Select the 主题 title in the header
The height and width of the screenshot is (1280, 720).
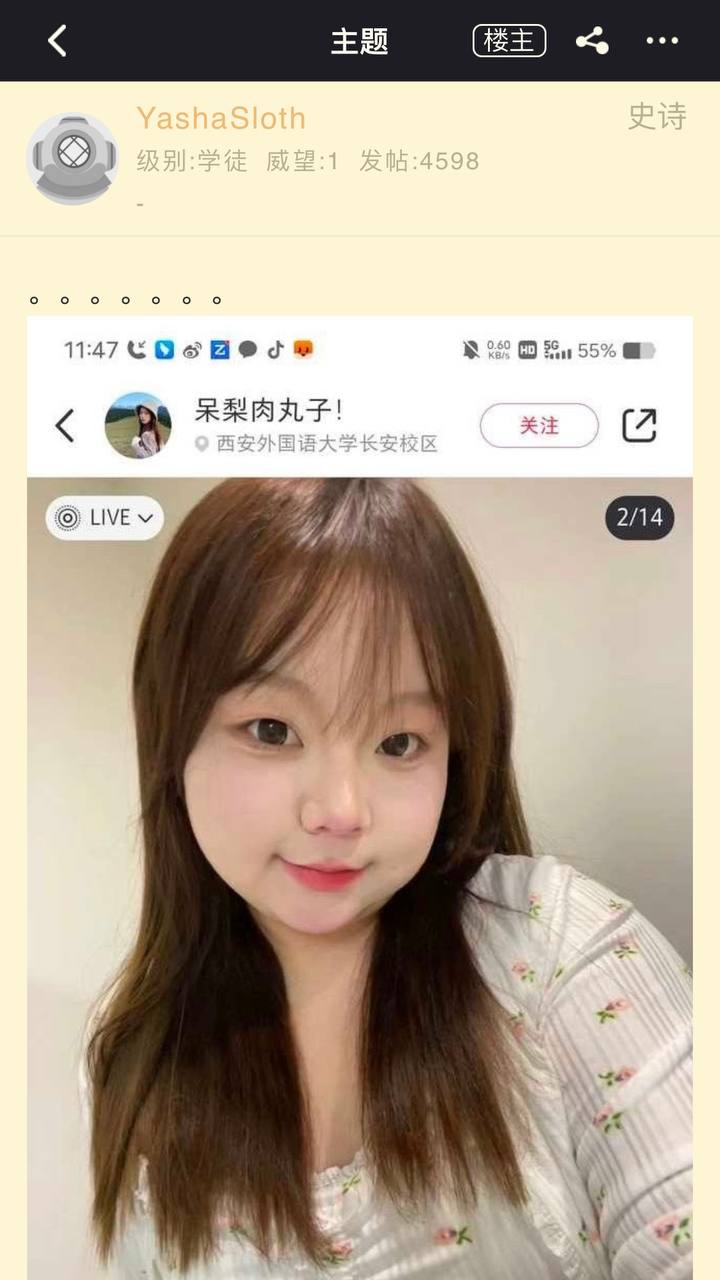(360, 41)
